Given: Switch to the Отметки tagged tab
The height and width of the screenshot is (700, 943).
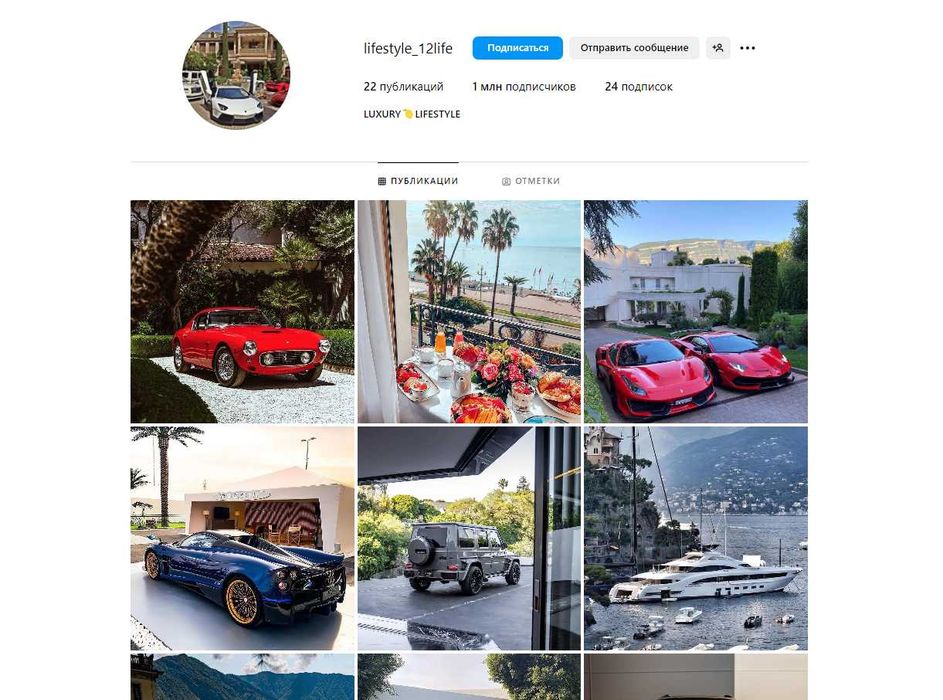Looking at the screenshot, I should click(531, 181).
